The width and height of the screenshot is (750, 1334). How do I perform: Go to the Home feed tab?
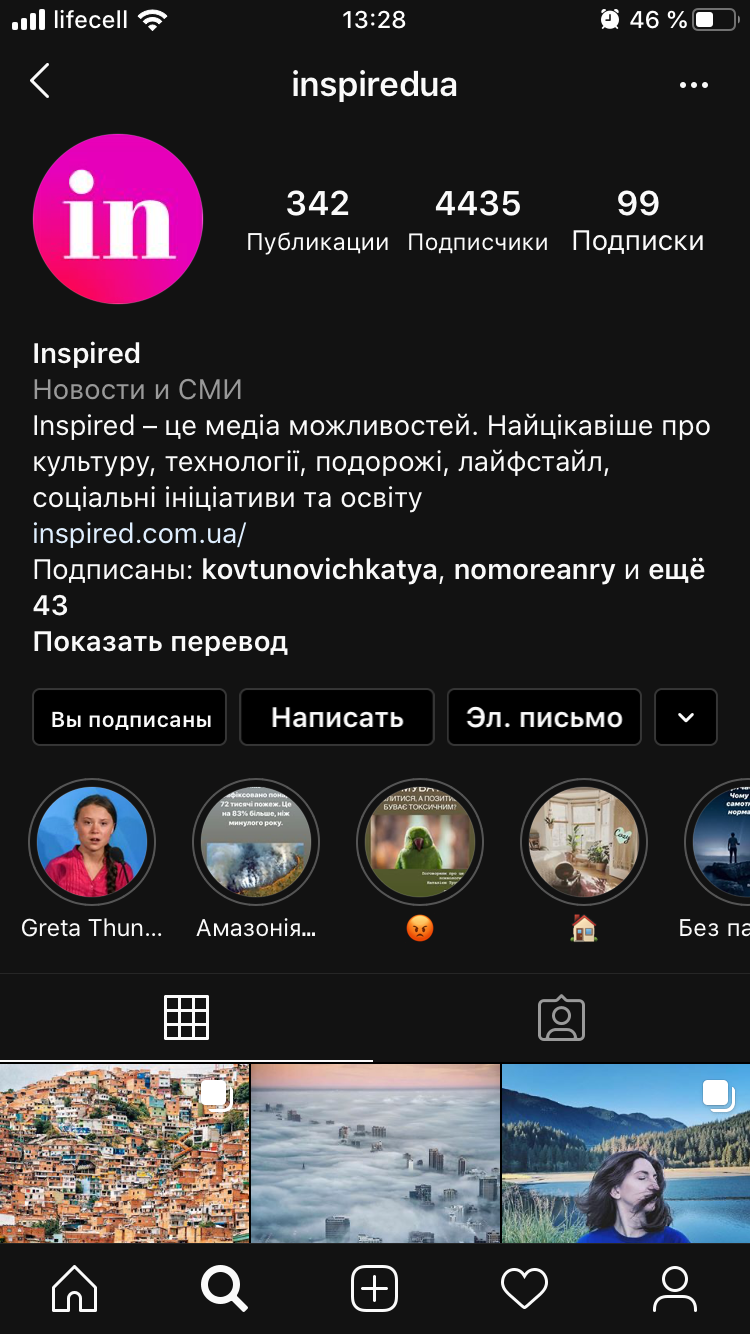[x=75, y=1288]
